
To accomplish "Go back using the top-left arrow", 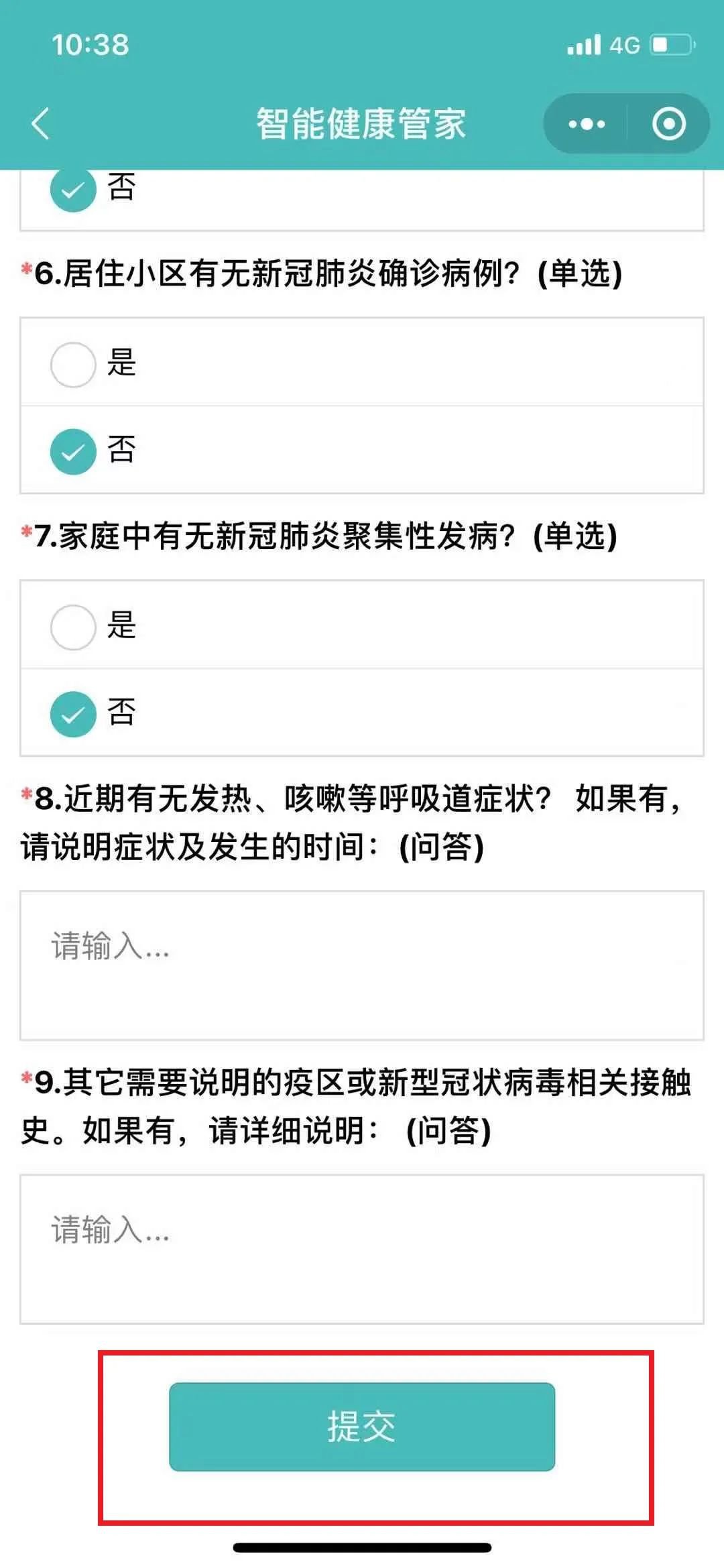I will click(41, 124).
